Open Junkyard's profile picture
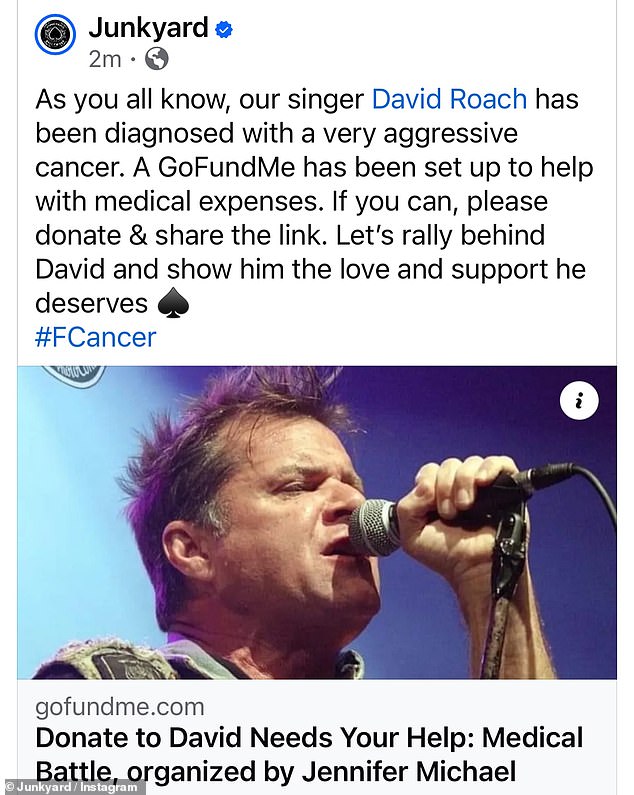Screen dimensions: 634x795 (x=56, y=36)
